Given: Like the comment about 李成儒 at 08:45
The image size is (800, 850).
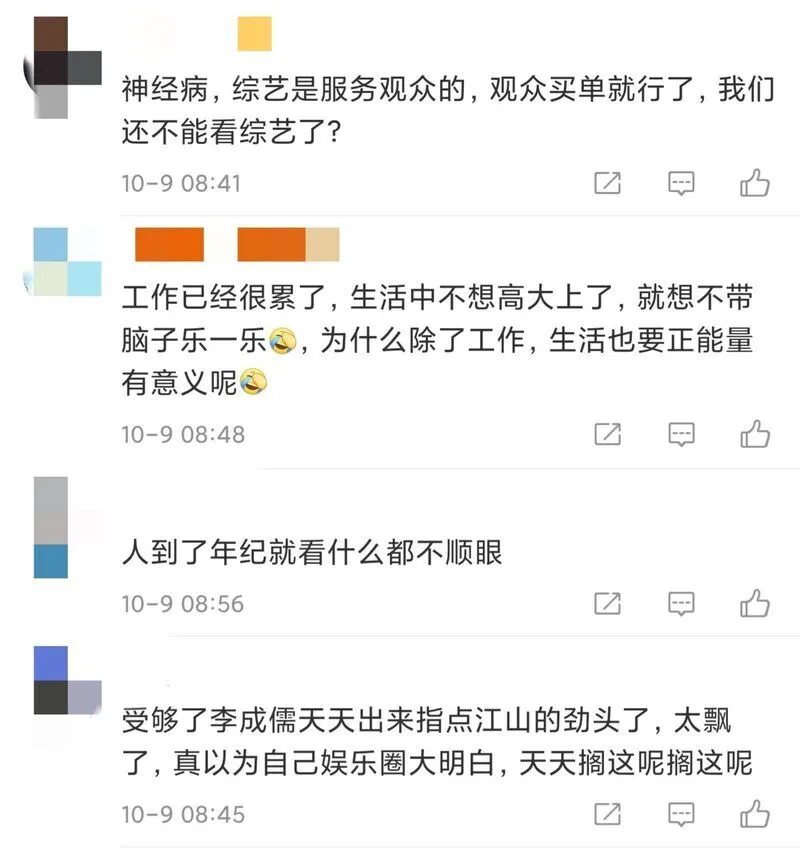Looking at the screenshot, I should pyautogui.click(x=754, y=813).
